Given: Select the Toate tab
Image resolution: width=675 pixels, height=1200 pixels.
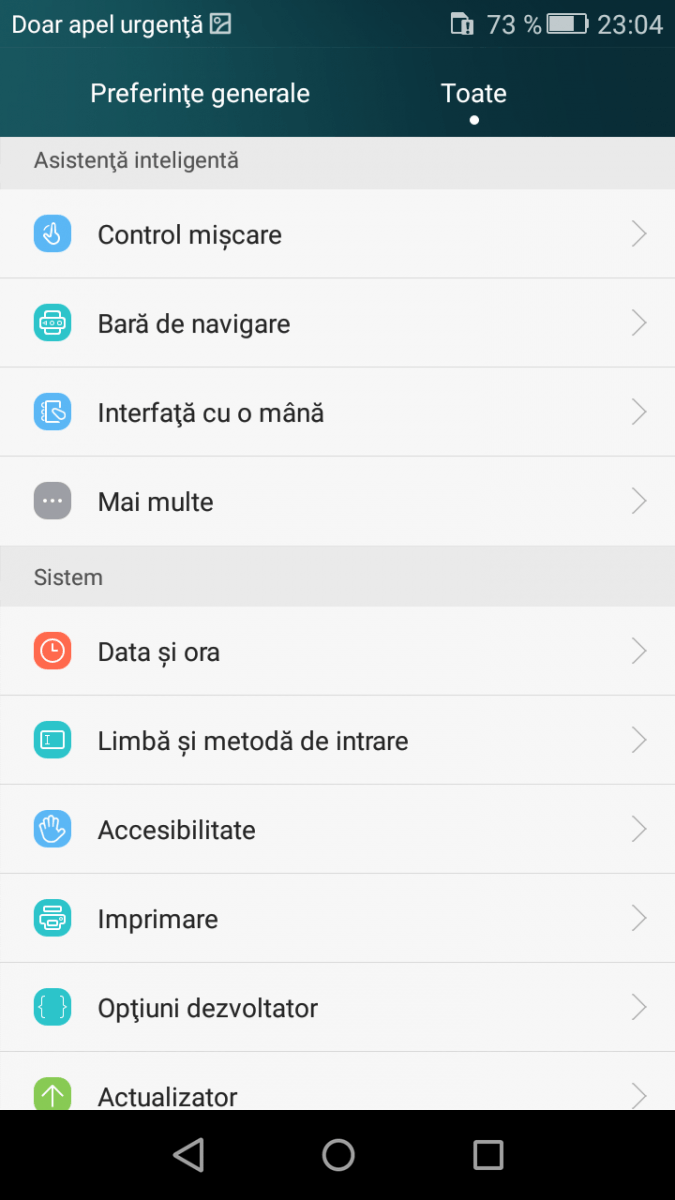Looking at the screenshot, I should [x=474, y=94].
